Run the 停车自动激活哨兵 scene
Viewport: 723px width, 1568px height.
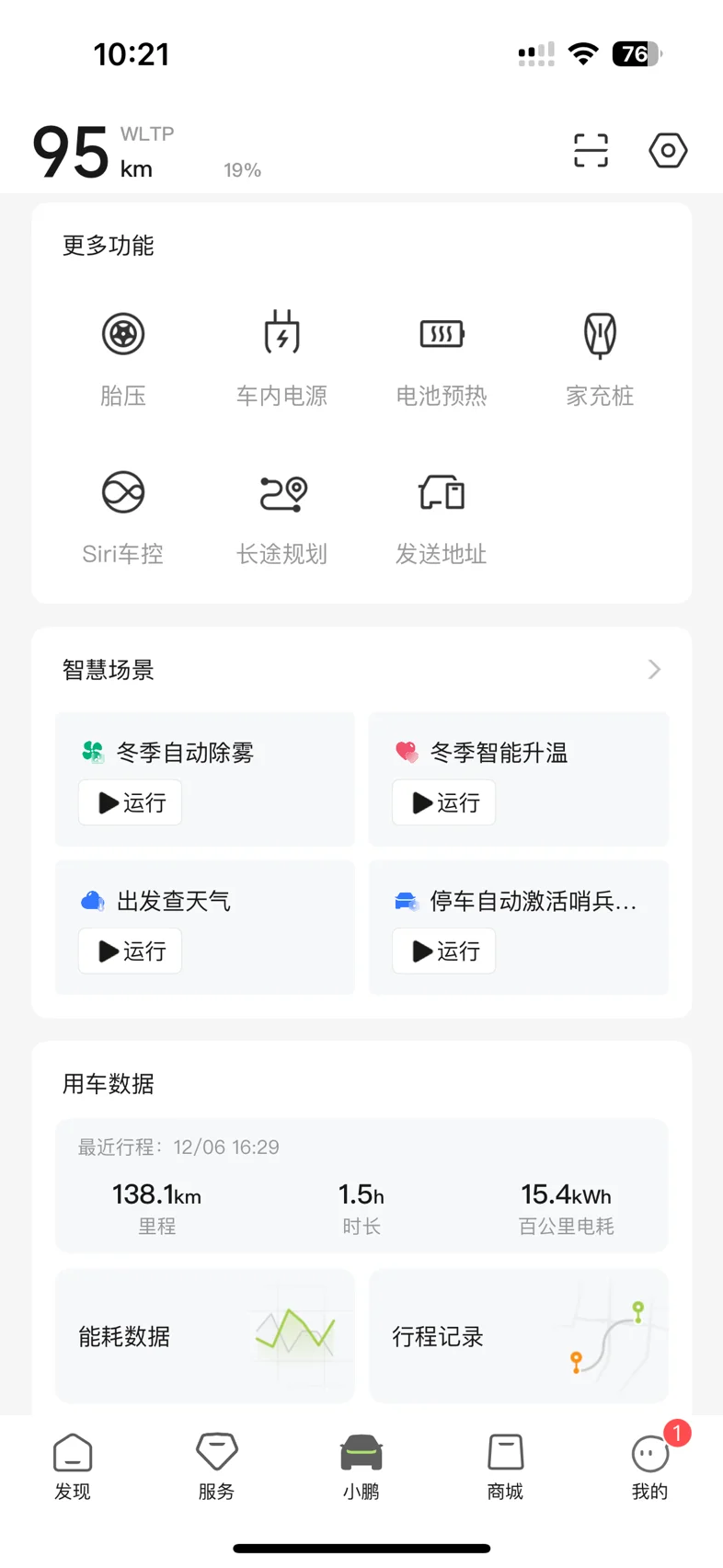[x=444, y=951]
